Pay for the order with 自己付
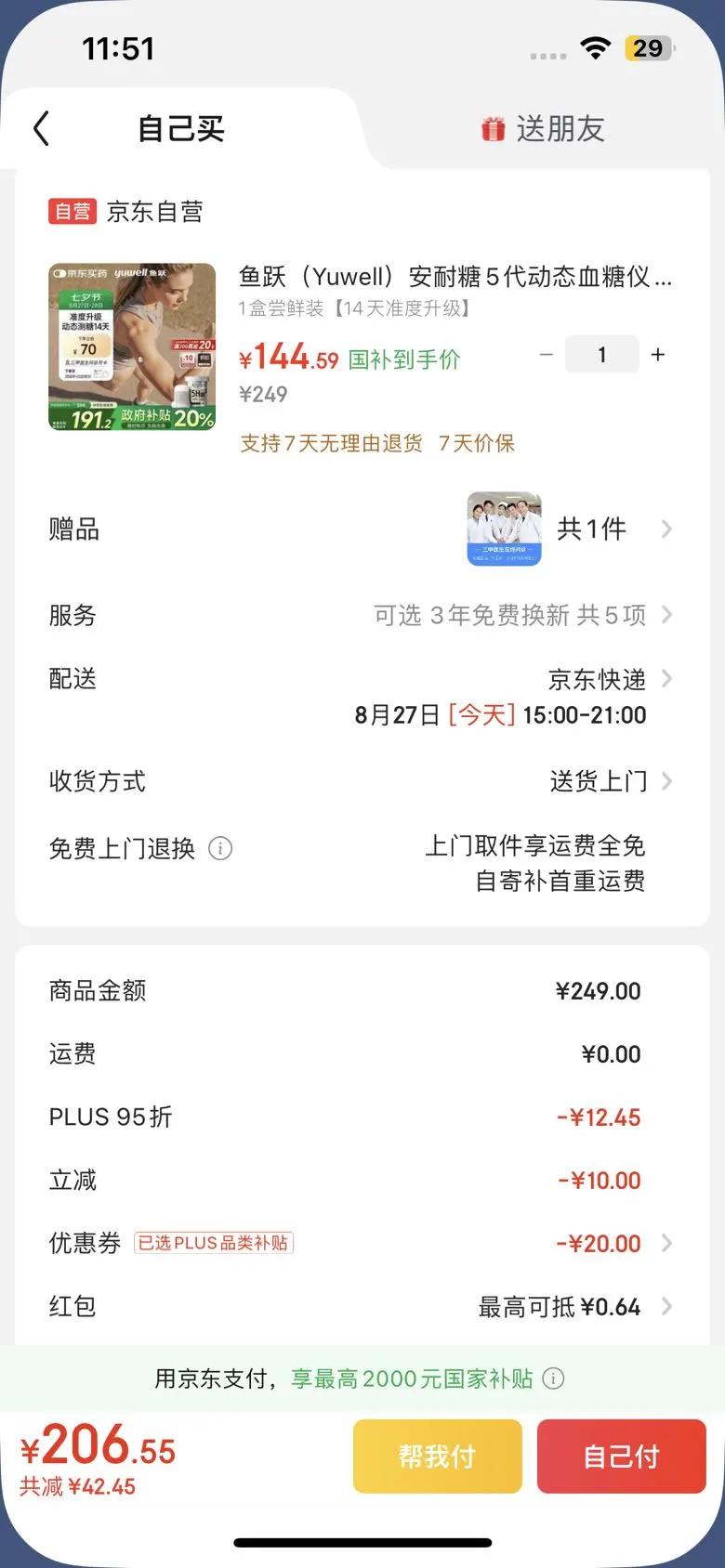This screenshot has width=725, height=1568. 621,1456
